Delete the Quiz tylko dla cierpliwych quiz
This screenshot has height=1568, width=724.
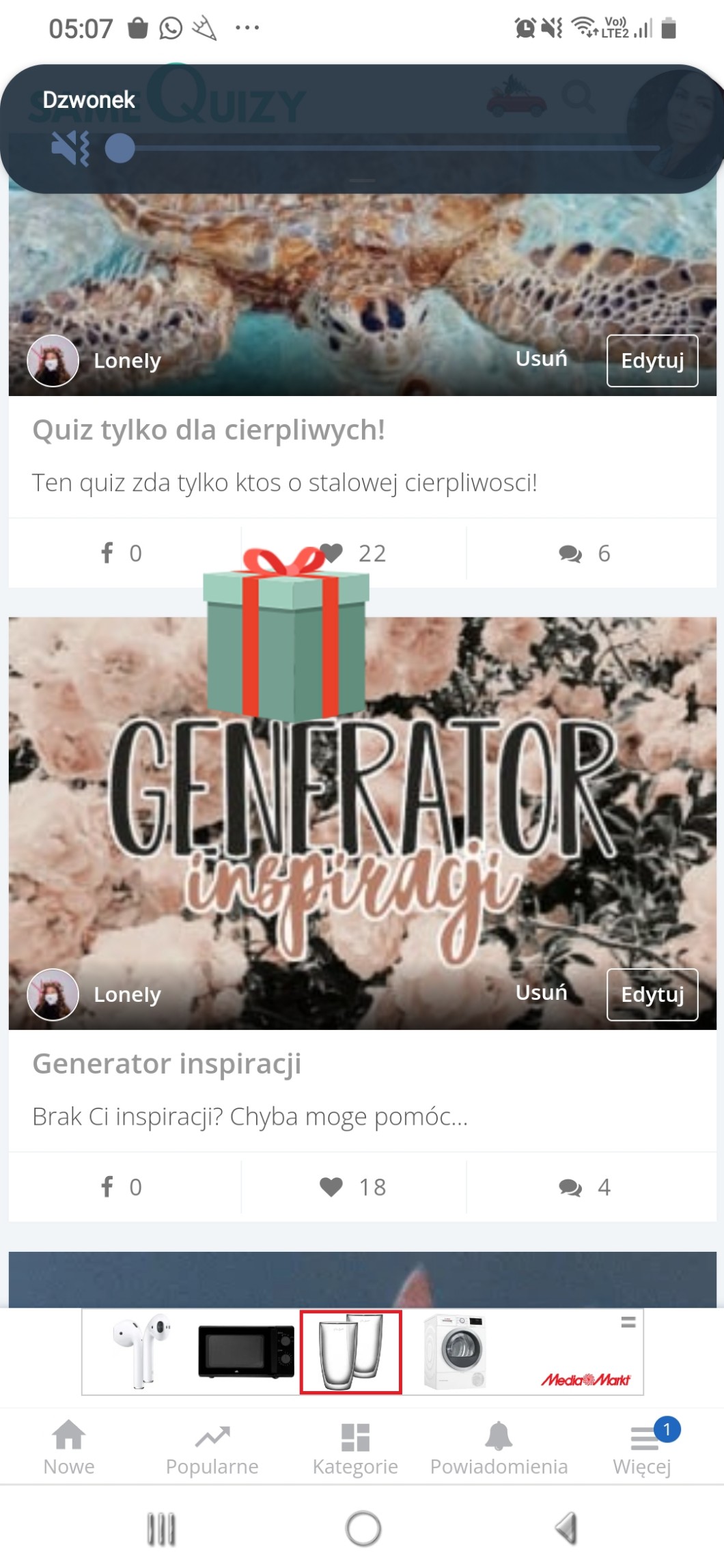click(541, 359)
